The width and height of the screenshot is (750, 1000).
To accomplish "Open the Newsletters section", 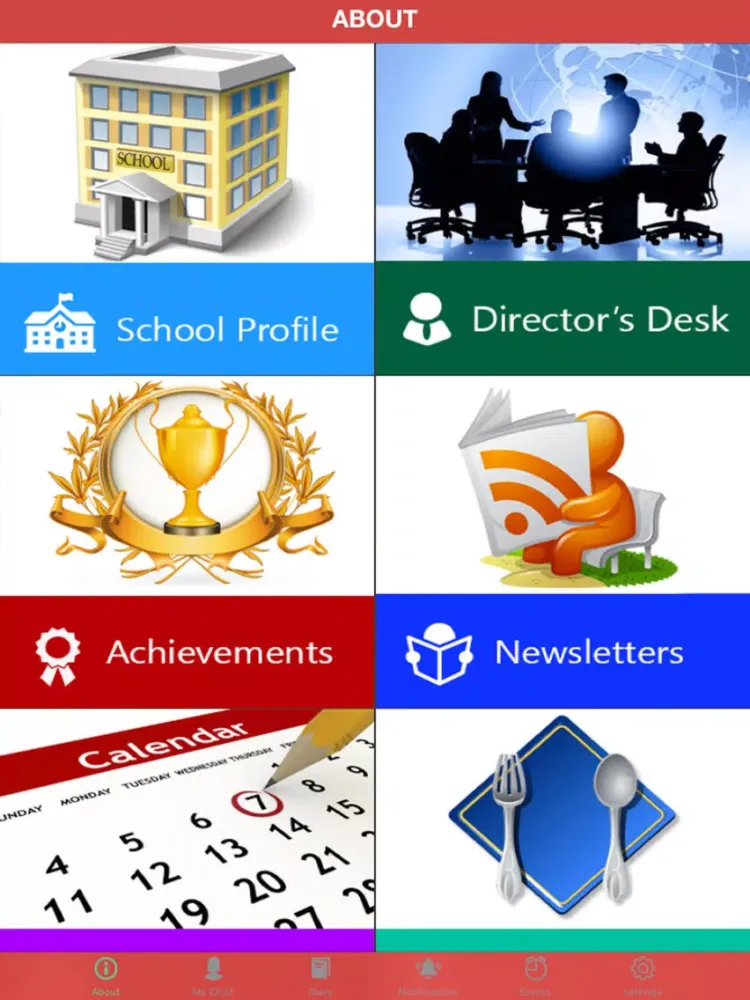I will click(x=563, y=652).
